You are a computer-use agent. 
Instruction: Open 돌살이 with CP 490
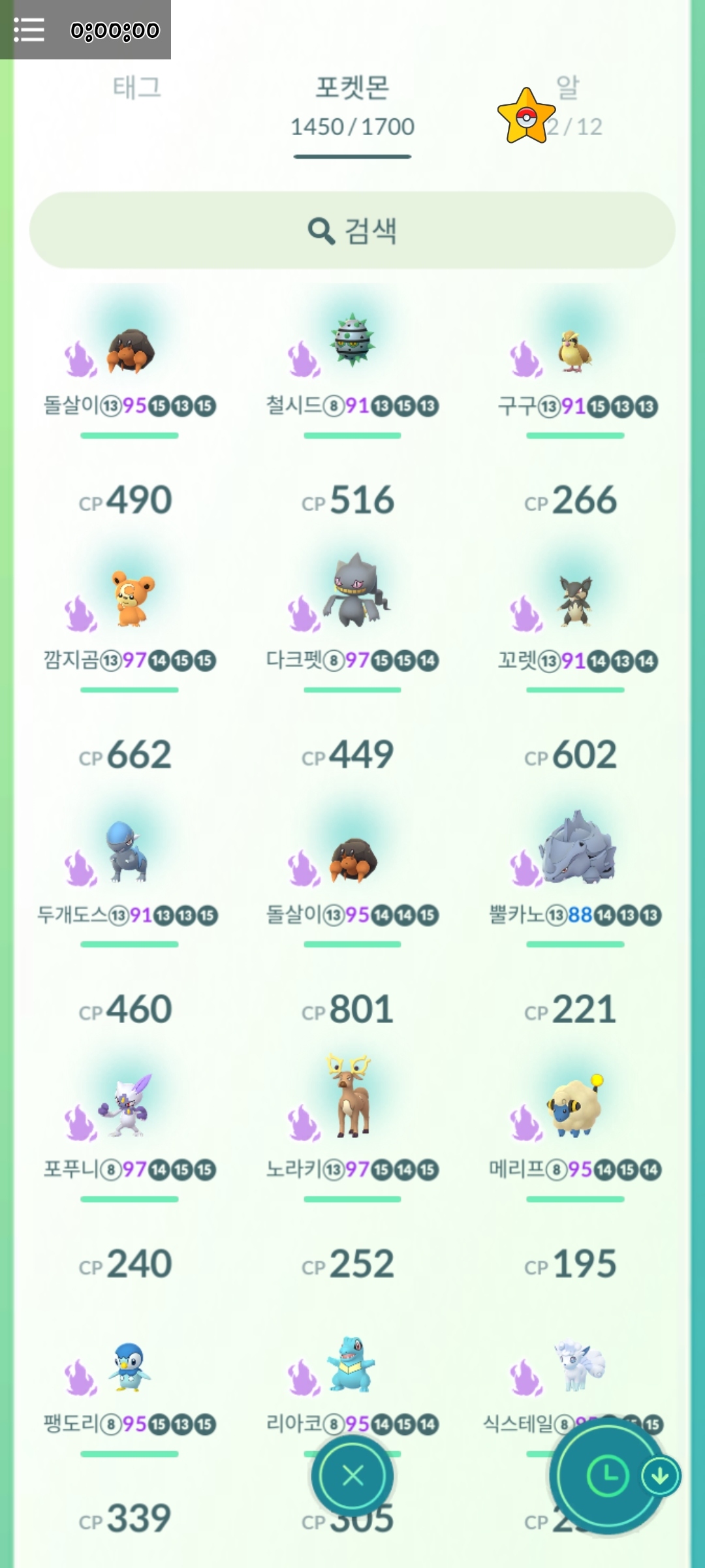coord(129,353)
